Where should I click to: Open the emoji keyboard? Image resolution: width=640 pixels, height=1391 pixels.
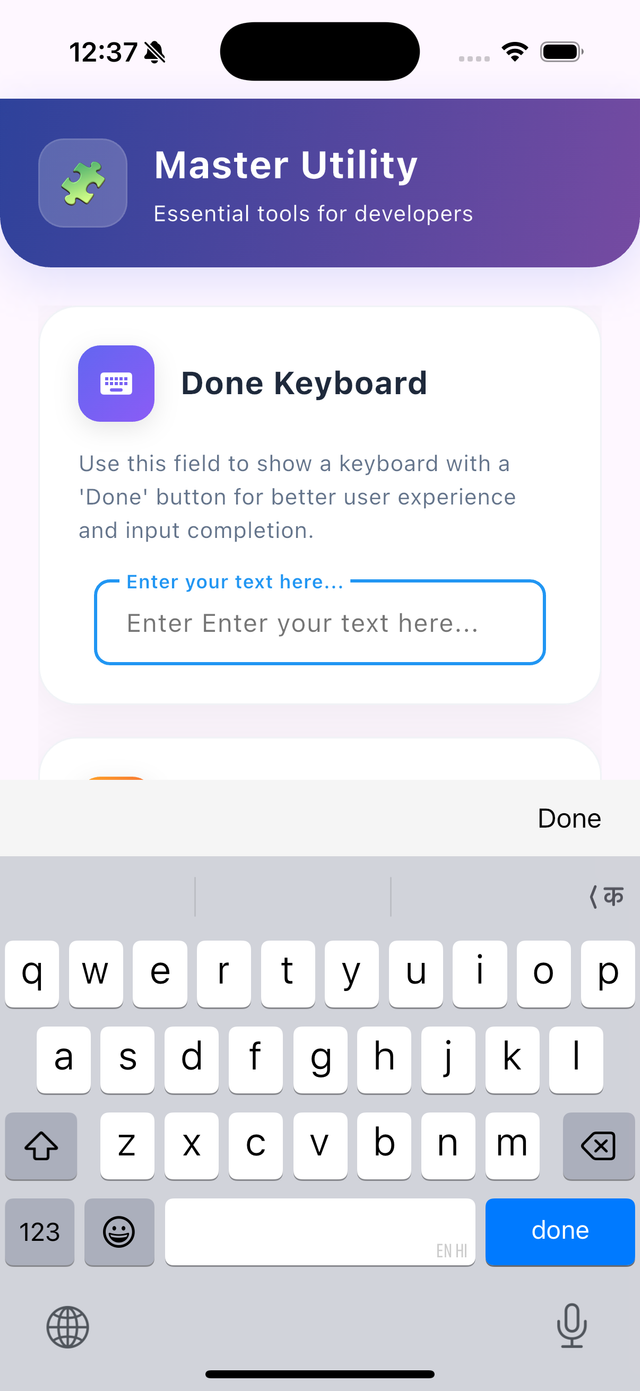click(120, 1231)
